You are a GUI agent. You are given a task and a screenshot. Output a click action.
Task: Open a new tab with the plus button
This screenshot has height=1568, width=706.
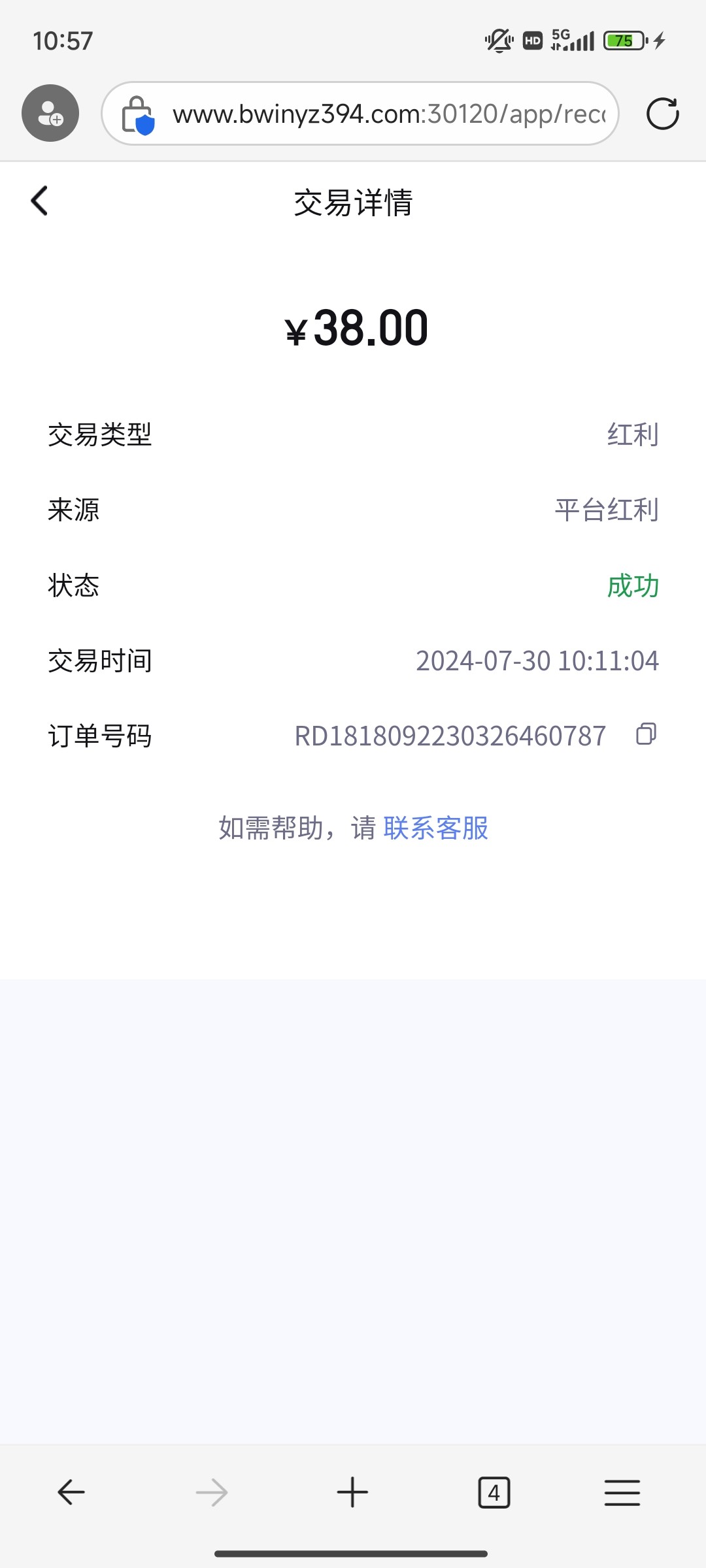pyautogui.click(x=352, y=1492)
